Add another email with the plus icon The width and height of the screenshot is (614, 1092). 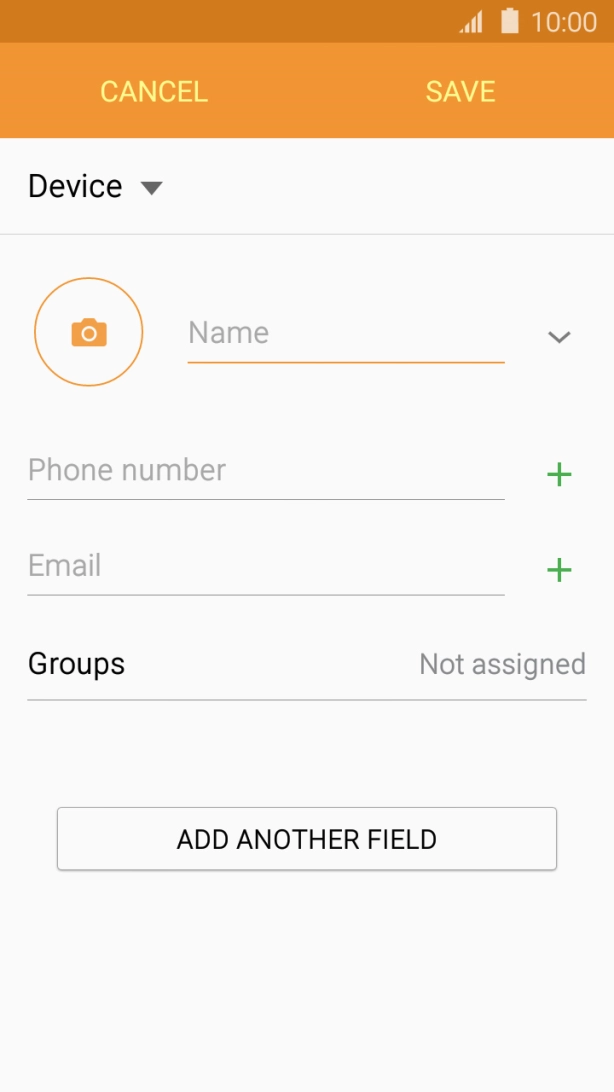pos(559,571)
